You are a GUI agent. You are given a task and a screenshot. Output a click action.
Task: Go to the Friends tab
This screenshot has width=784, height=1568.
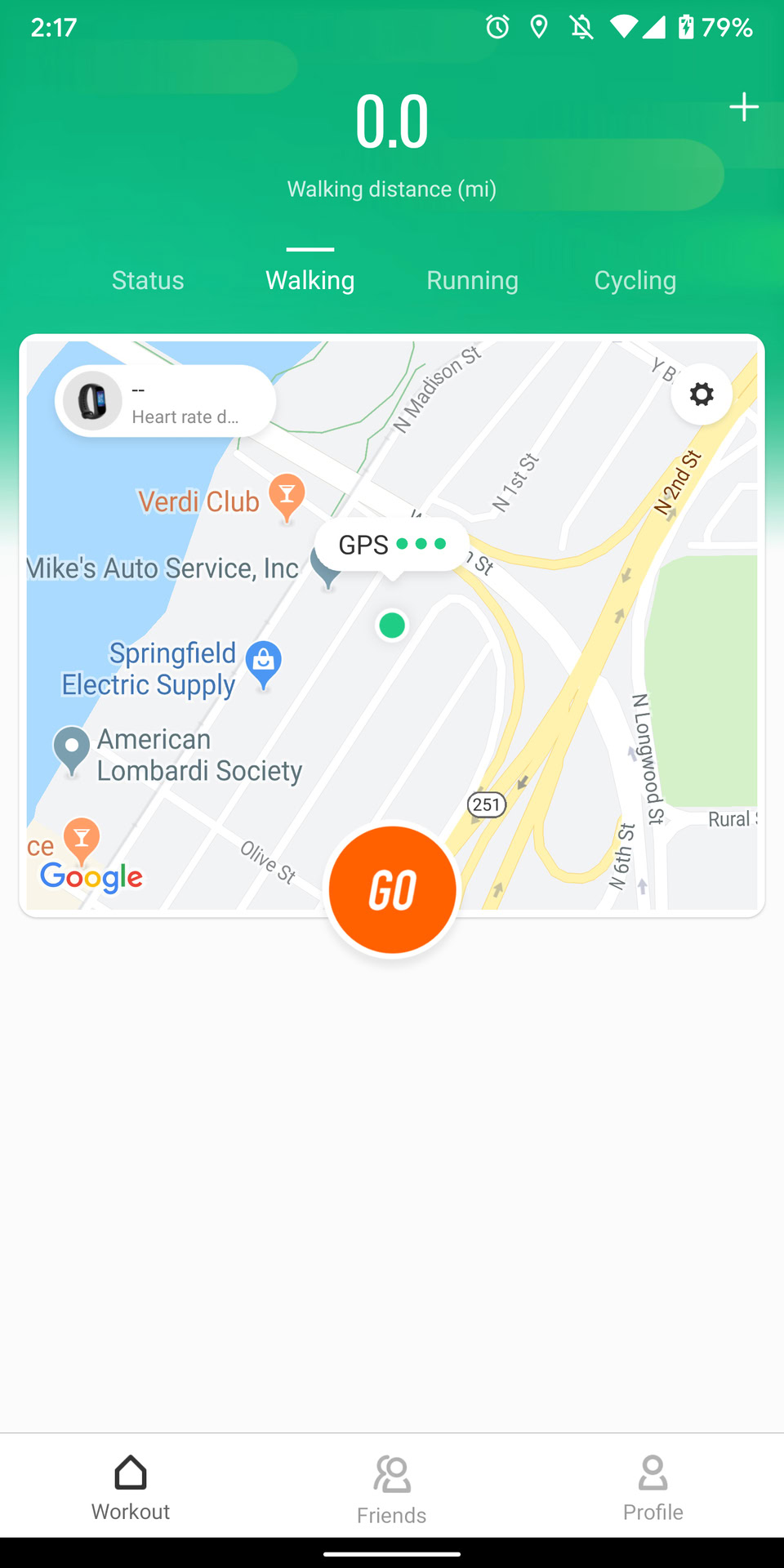[x=392, y=1490]
